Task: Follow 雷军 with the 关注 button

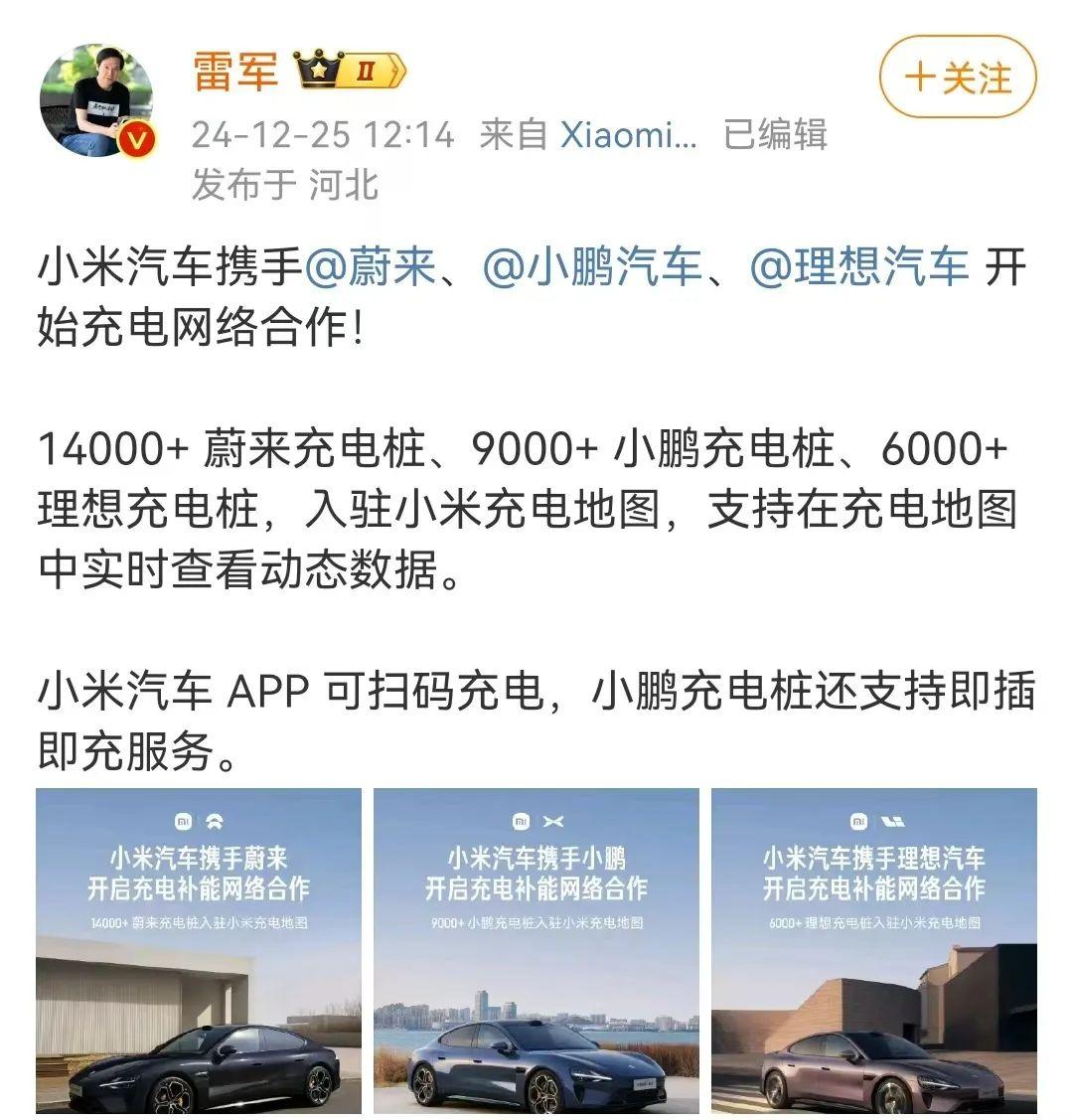Action: tap(957, 78)
